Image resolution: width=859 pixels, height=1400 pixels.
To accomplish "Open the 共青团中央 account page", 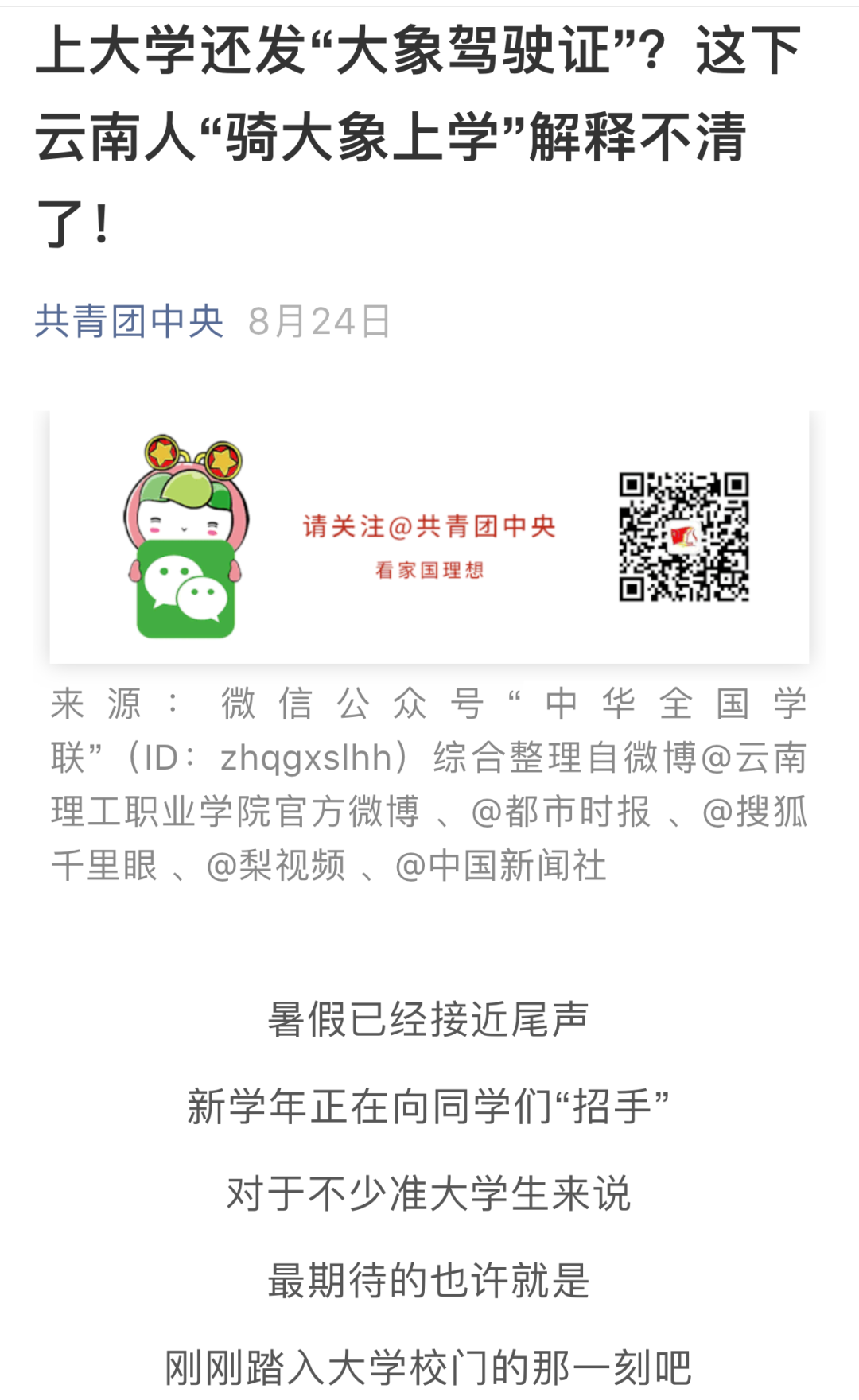I will coord(129,321).
